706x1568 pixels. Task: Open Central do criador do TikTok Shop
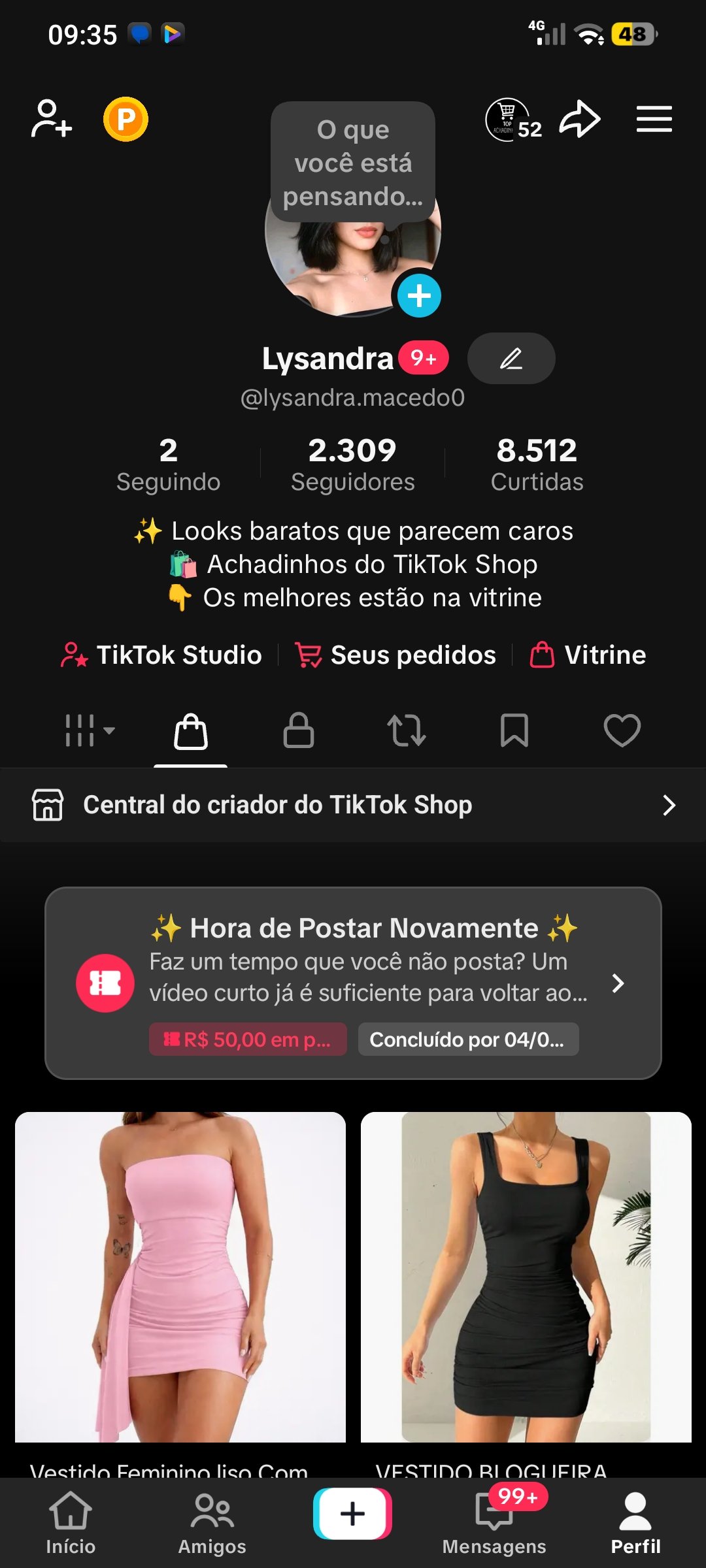coord(353,805)
